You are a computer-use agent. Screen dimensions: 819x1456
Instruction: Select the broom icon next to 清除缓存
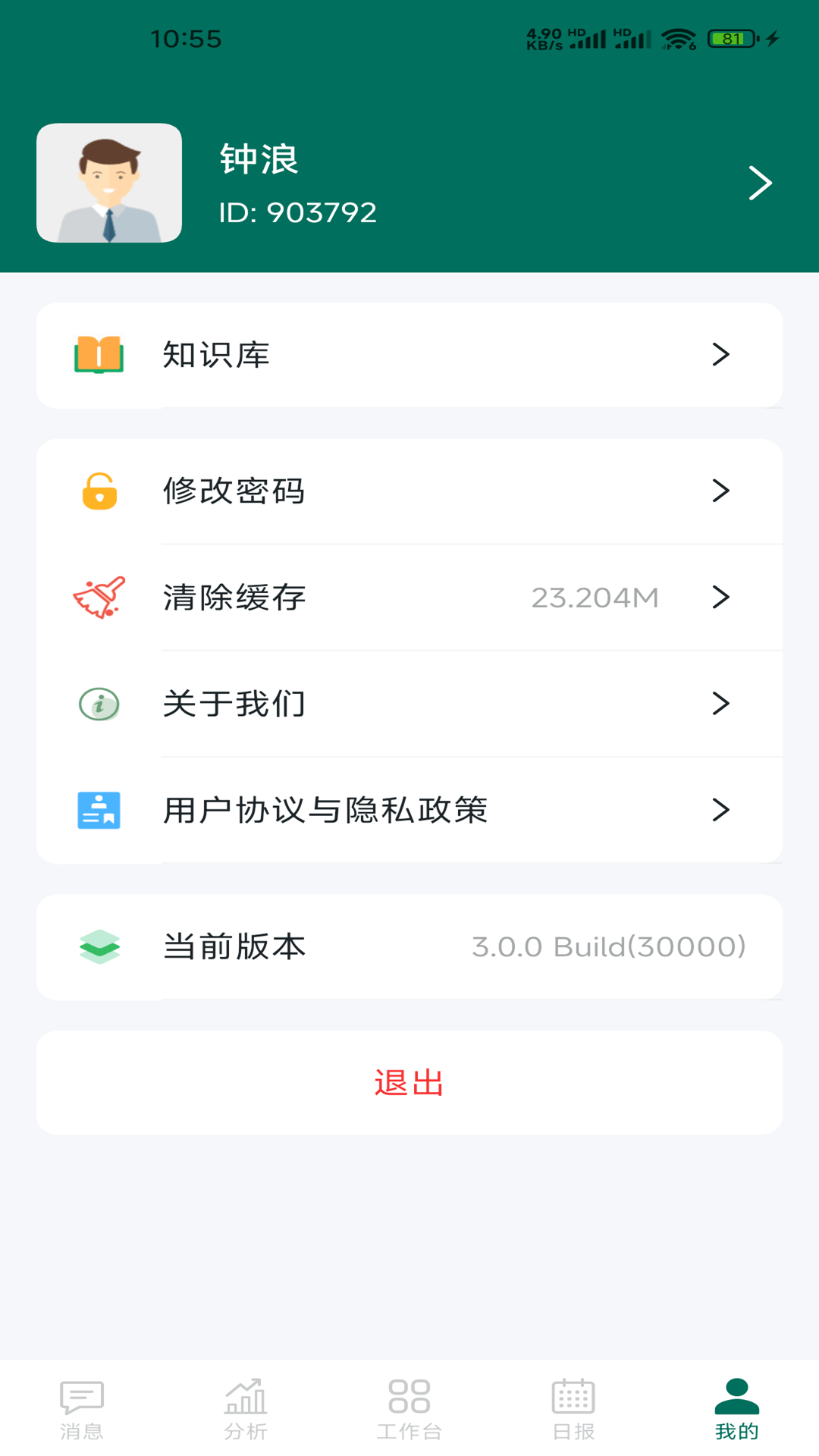[x=99, y=598]
